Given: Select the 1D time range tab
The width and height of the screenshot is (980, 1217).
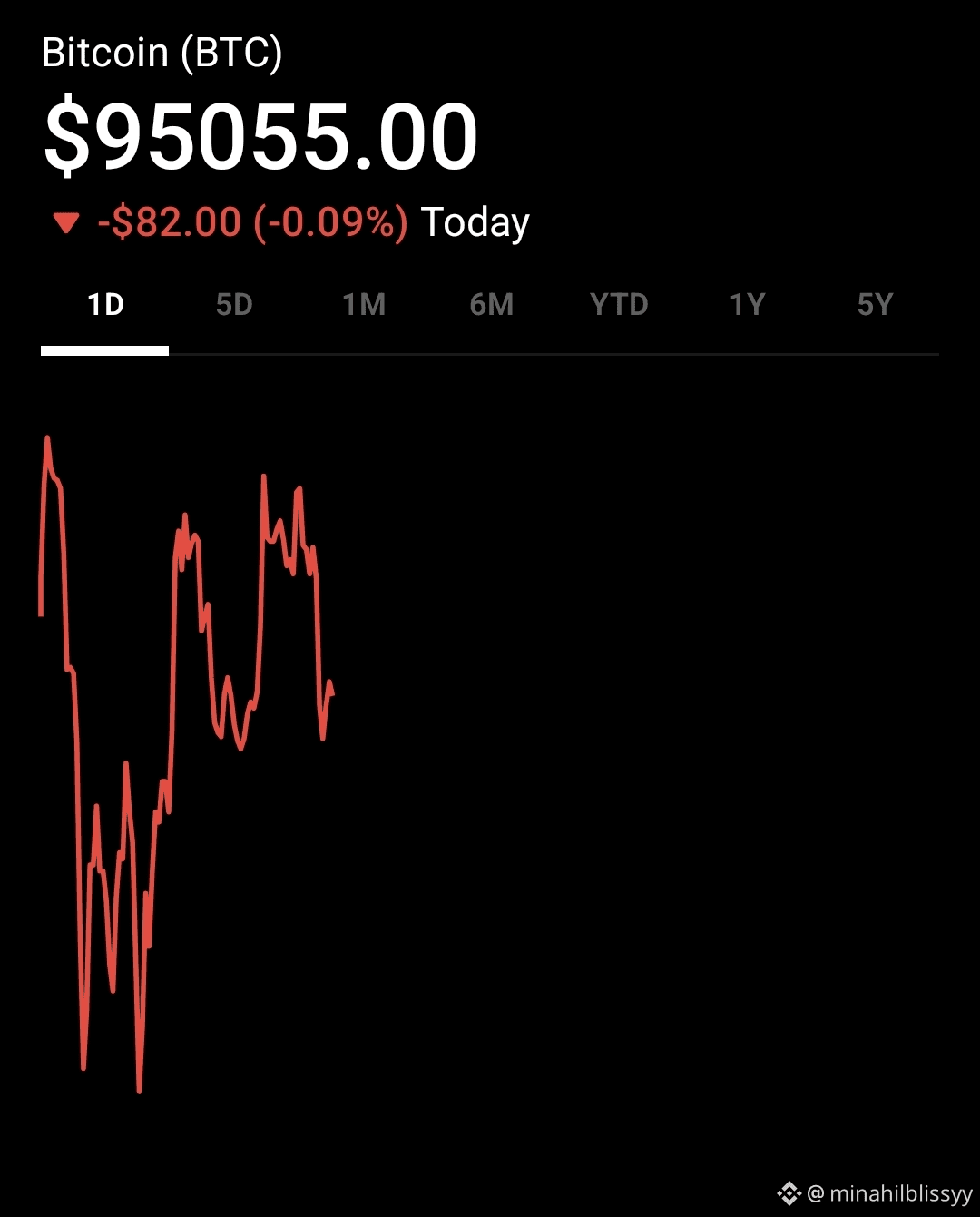Looking at the screenshot, I should pos(105,305).
